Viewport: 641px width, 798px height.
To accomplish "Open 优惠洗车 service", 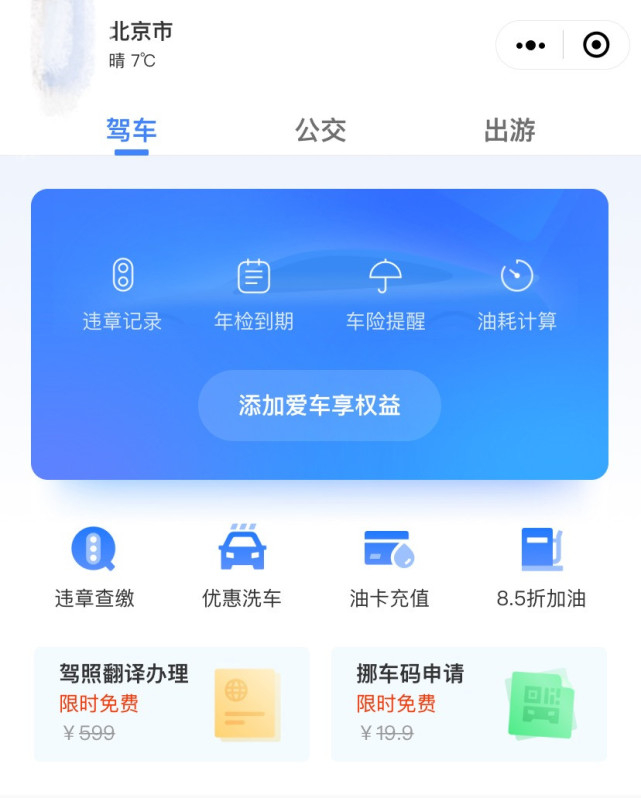I will pos(242,567).
